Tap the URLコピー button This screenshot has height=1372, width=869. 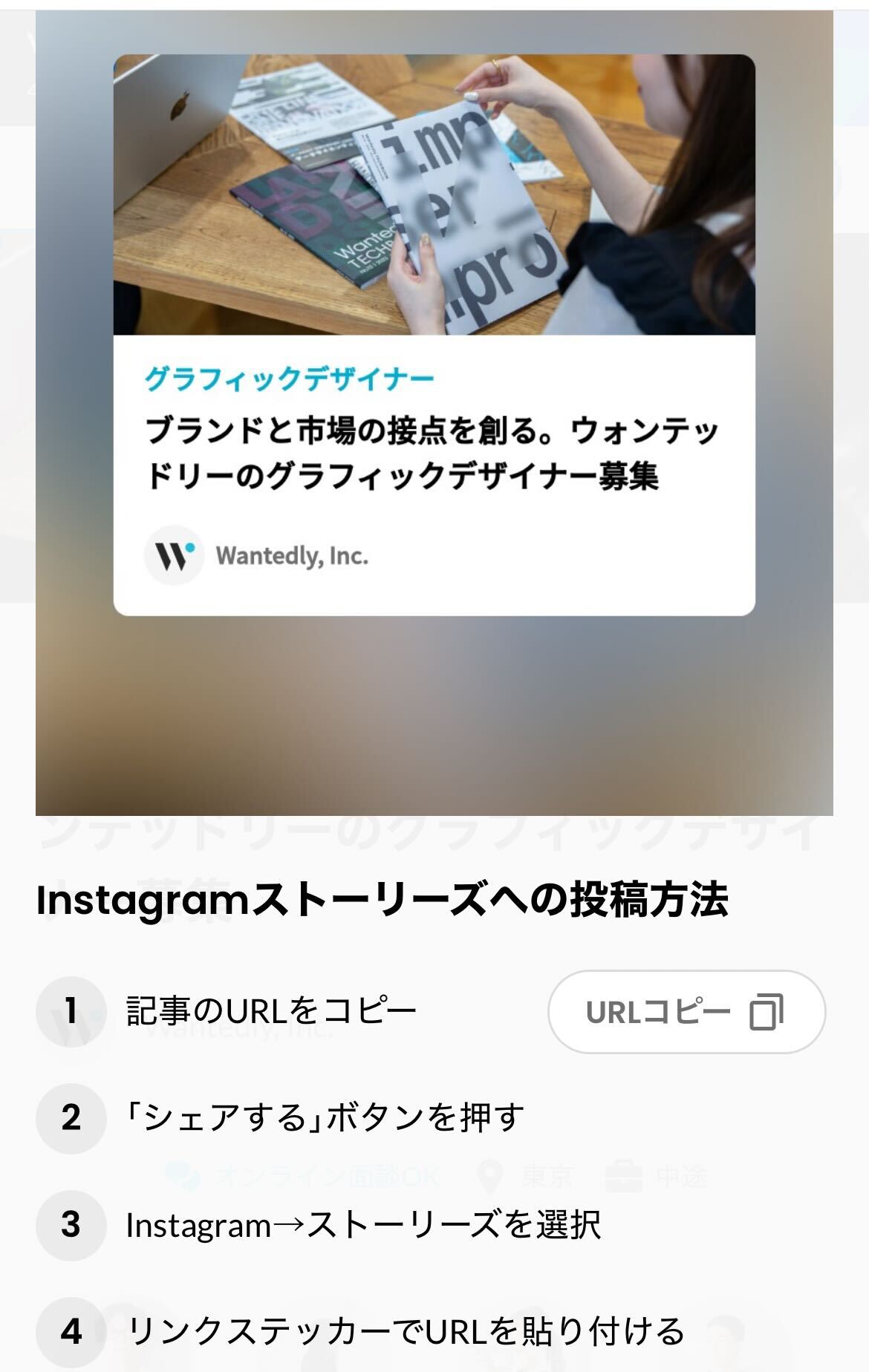click(686, 1011)
